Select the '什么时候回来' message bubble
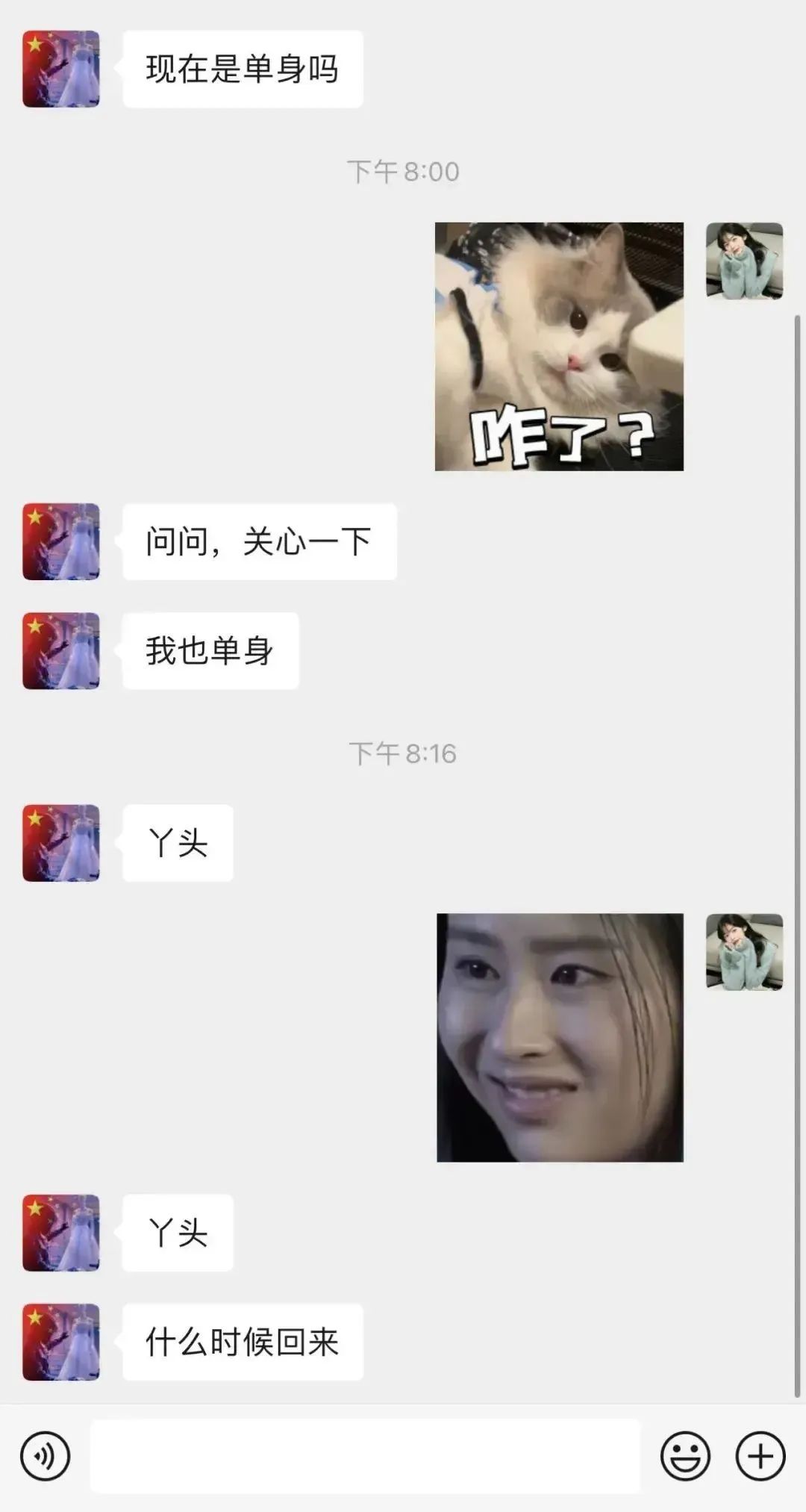806x1512 pixels. click(x=241, y=1341)
